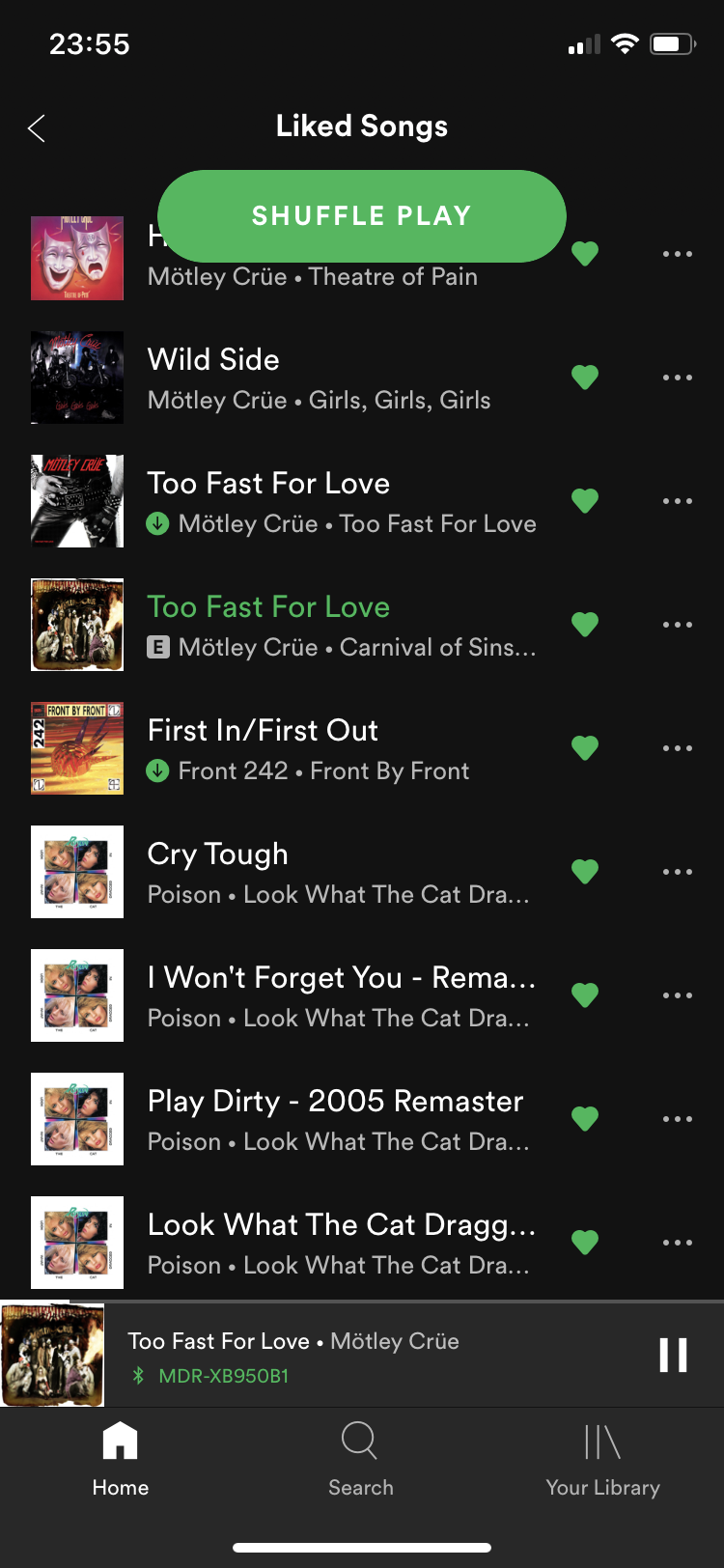Unlike Wild Side via its heart
The width and height of the screenshot is (724, 1568).
point(585,378)
